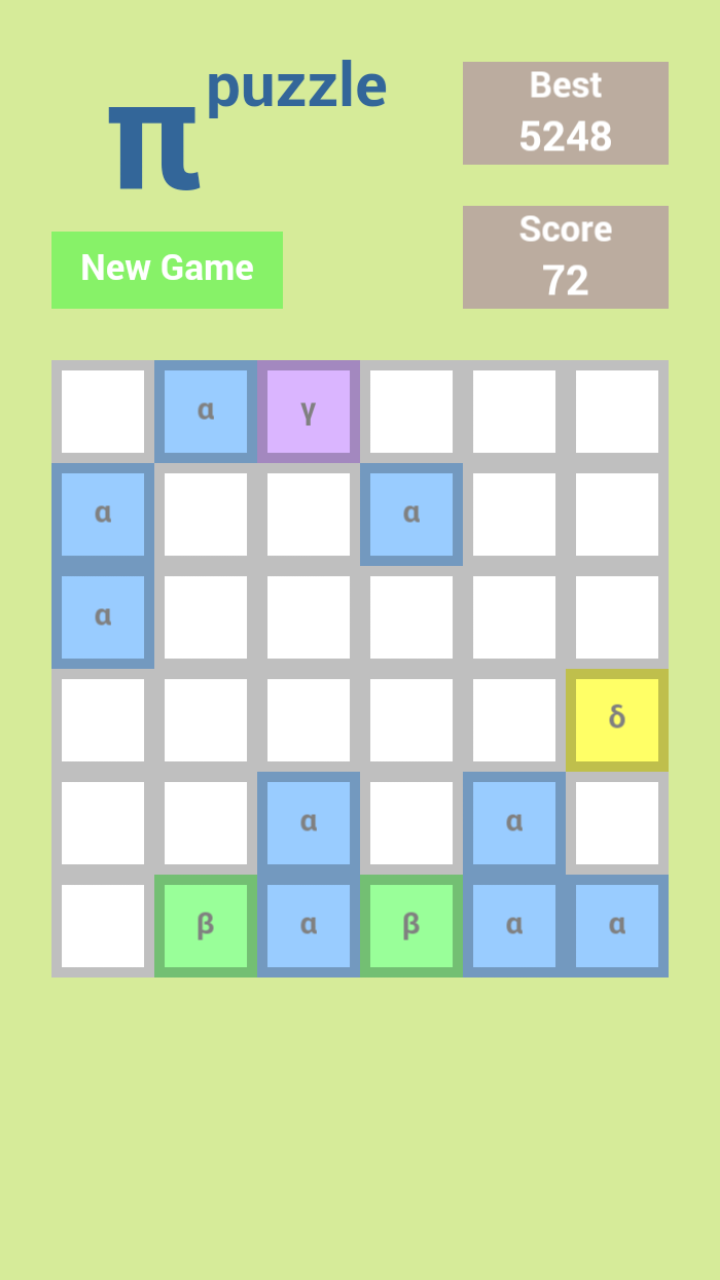Click the empty cell below the δ tile
This screenshot has height=1280, width=720.
pyautogui.click(x=617, y=822)
